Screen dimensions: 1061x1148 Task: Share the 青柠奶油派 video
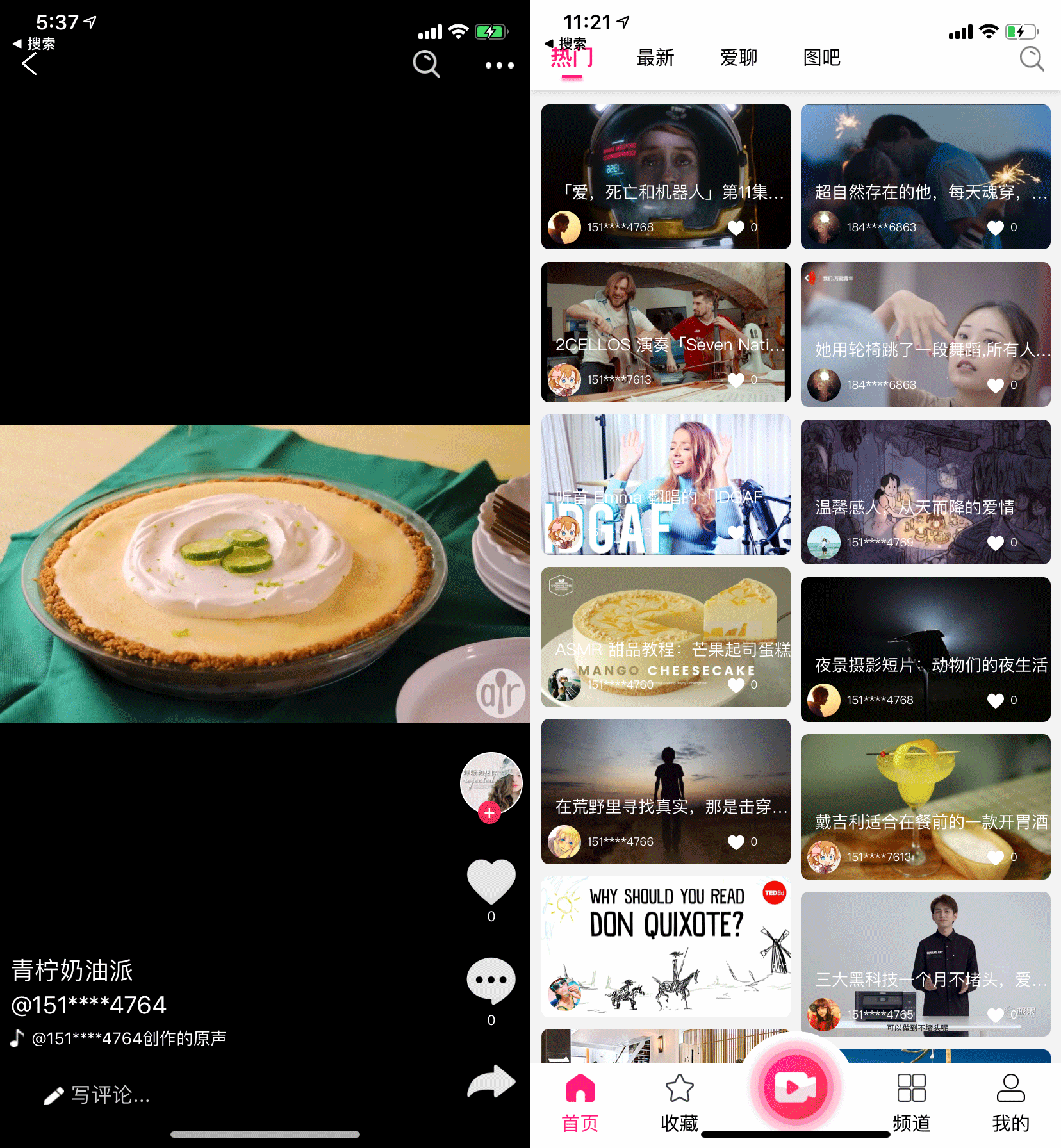click(x=491, y=1082)
